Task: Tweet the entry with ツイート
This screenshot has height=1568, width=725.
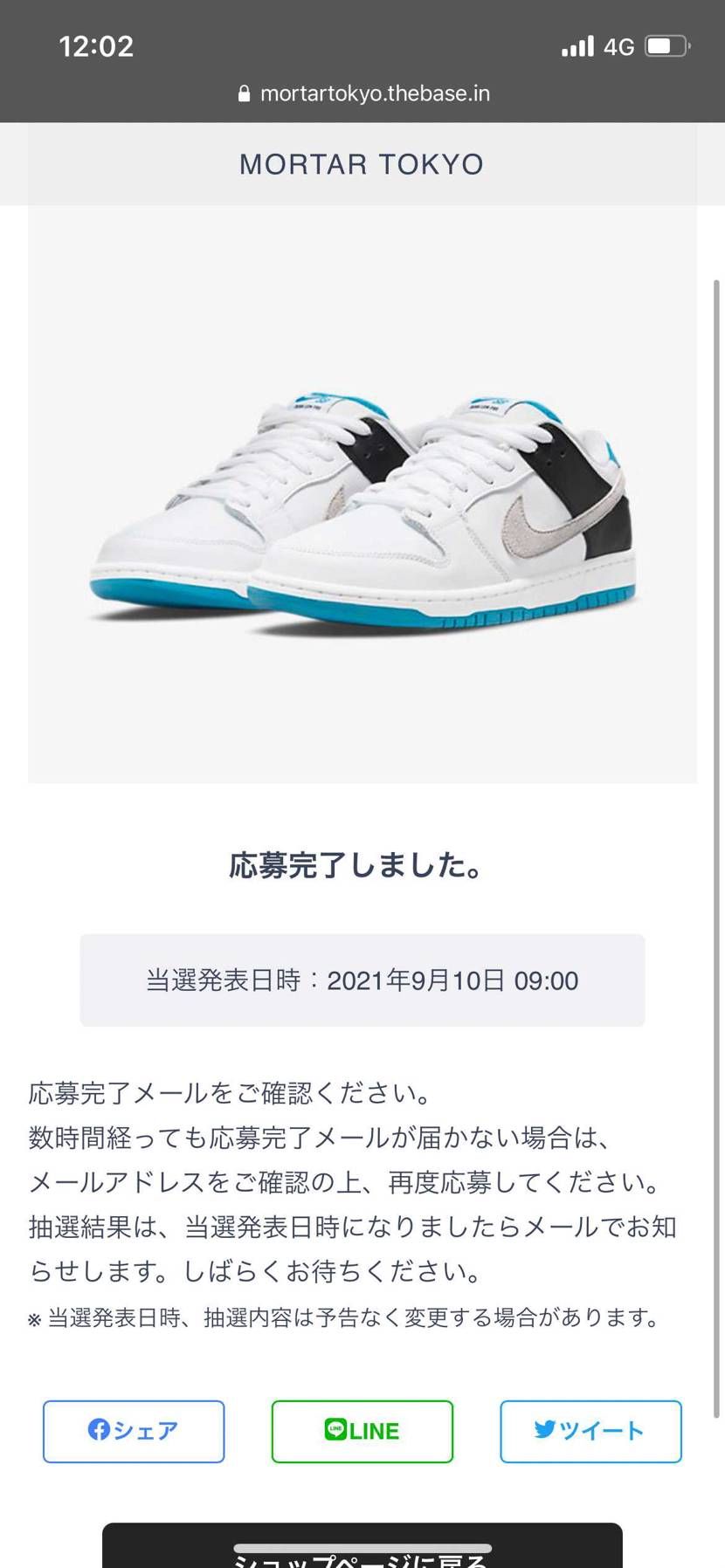Action: (x=590, y=1431)
